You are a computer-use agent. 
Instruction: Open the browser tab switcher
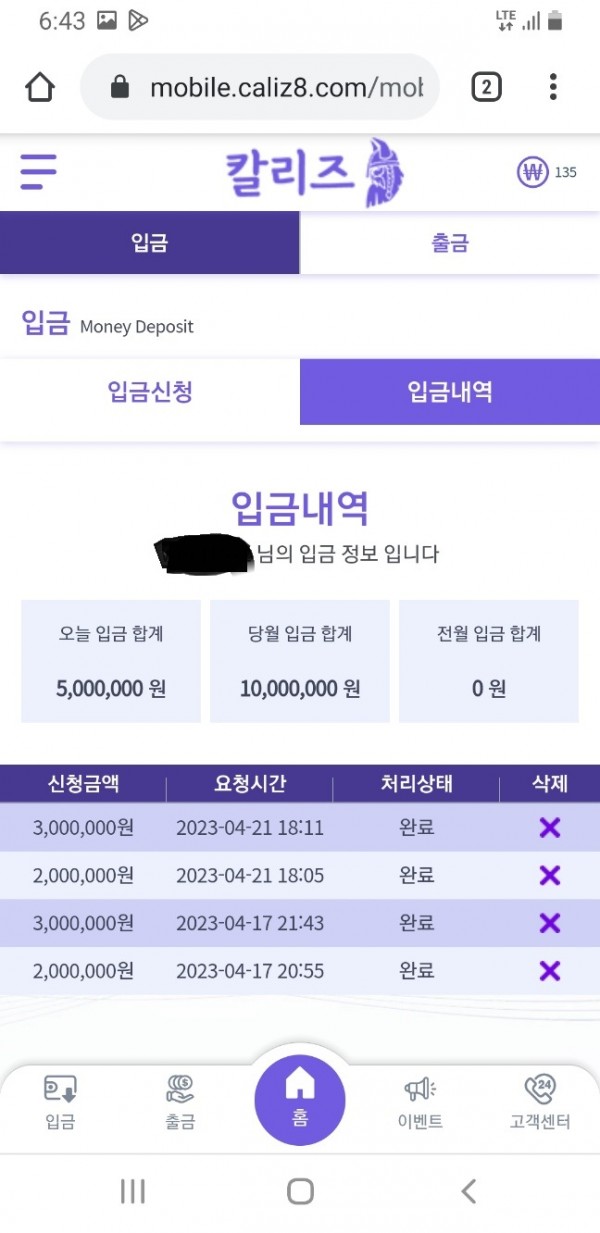pos(485,87)
